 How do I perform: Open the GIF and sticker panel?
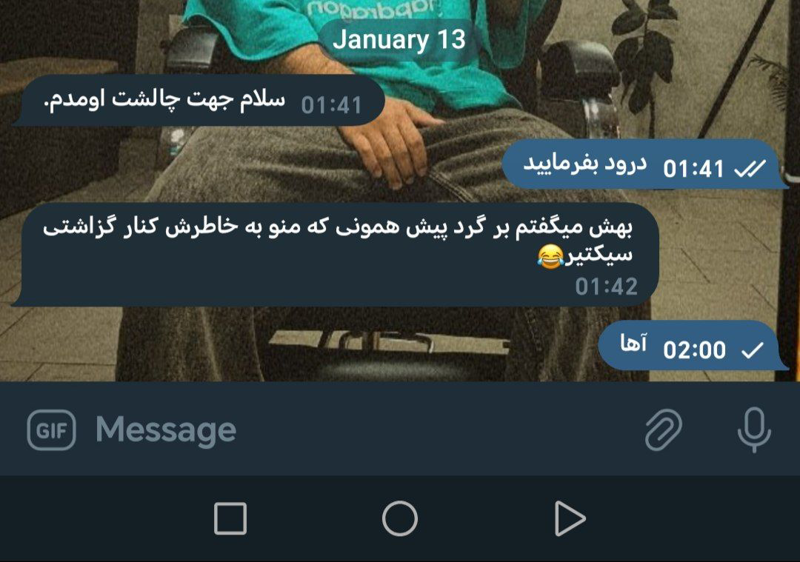(x=51, y=430)
